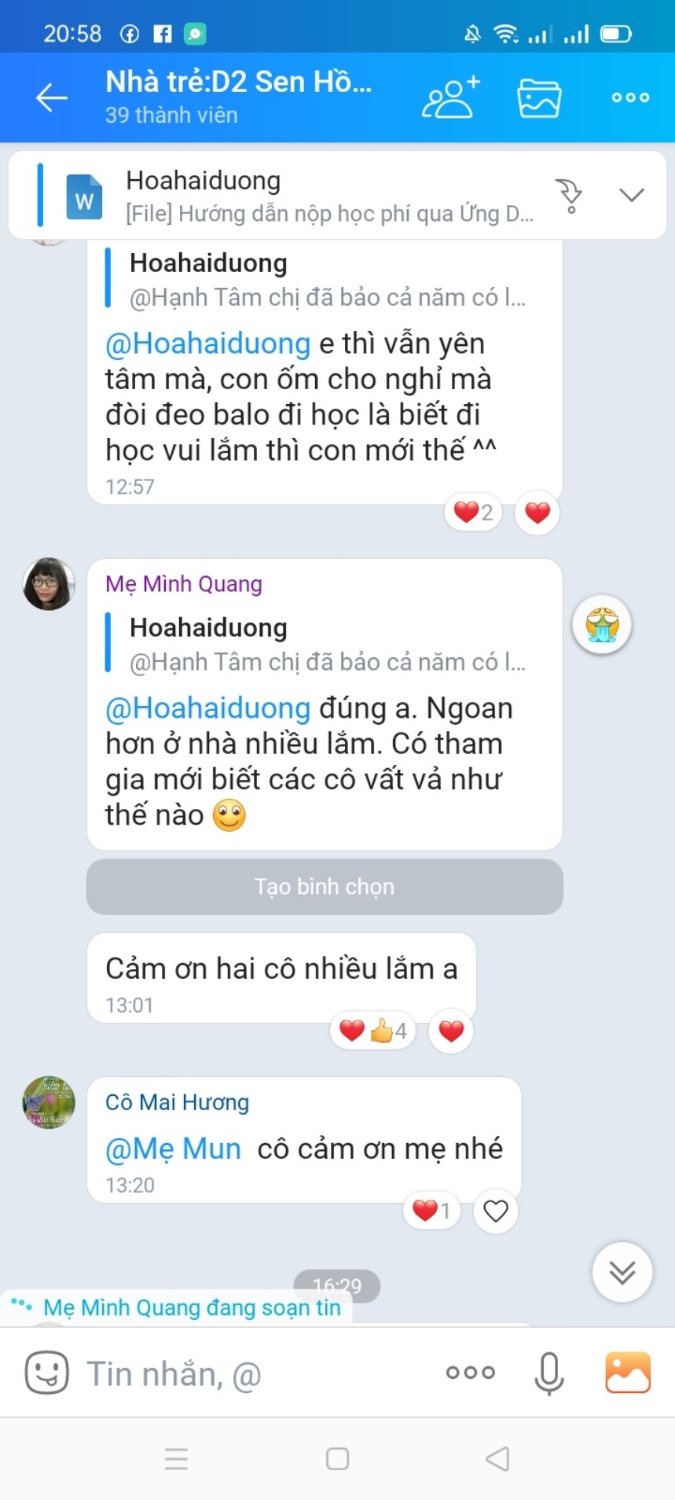
Task: Open more attachment options in composer
Action: (x=470, y=1373)
